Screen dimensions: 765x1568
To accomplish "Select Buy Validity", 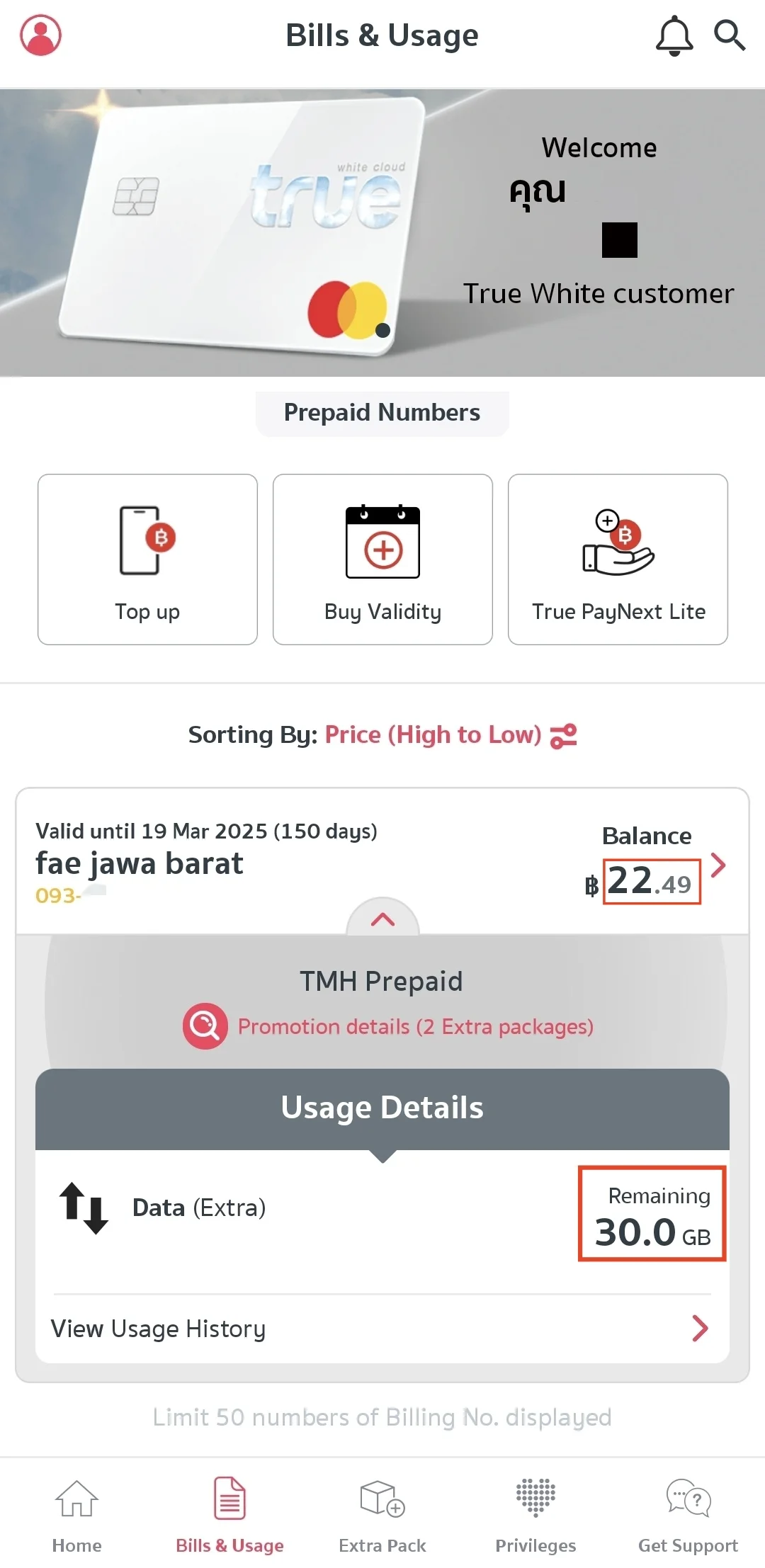I will pos(382,559).
